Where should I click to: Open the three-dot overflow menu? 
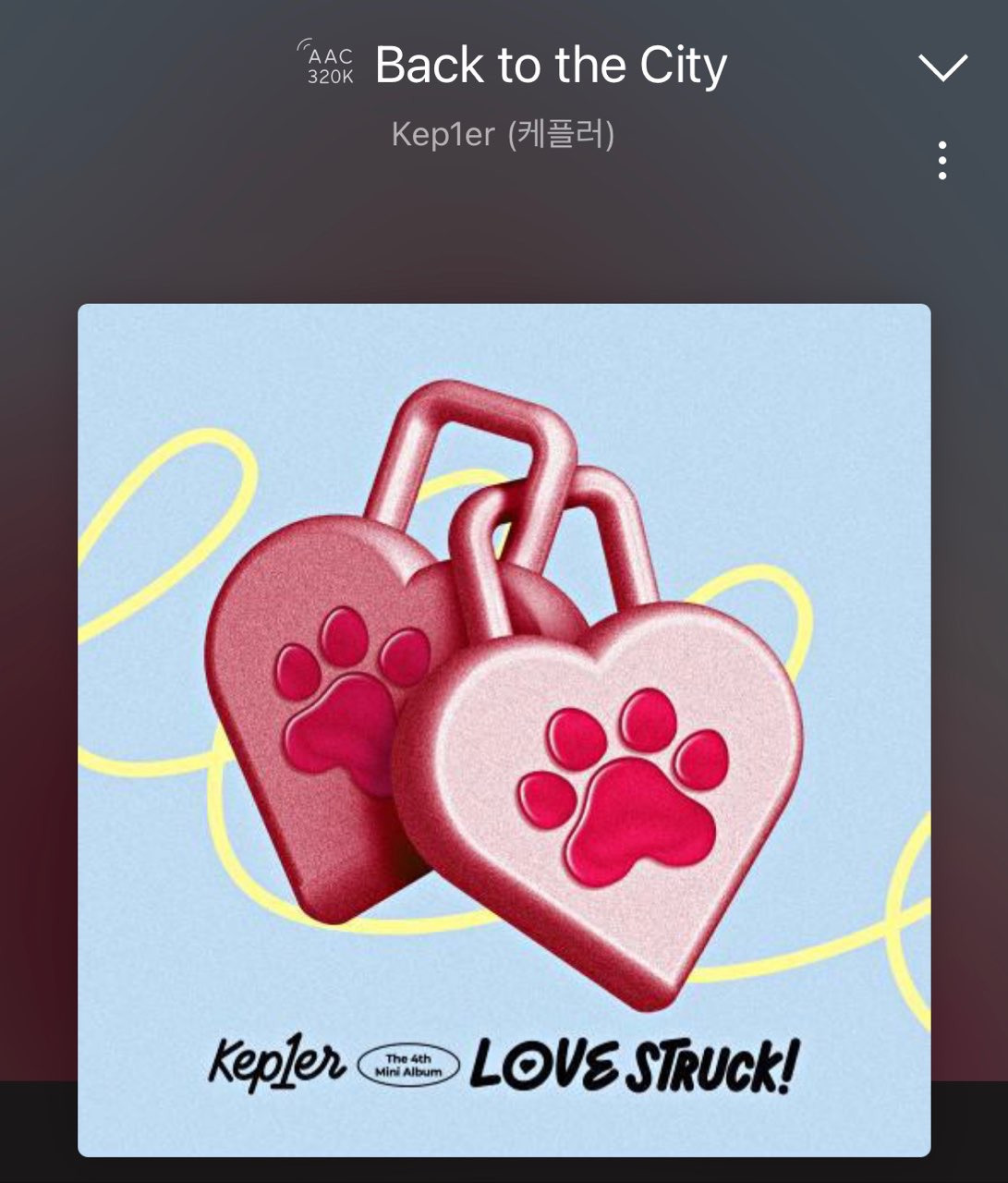[x=941, y=161]
